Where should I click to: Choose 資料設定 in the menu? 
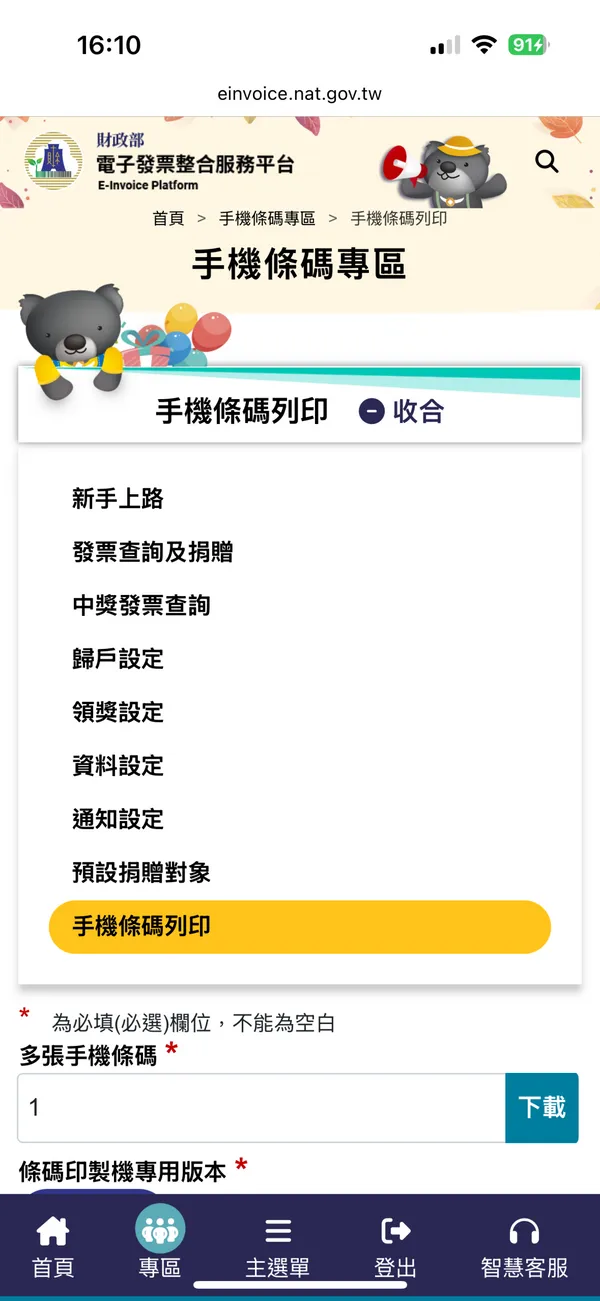coord(118,766)
